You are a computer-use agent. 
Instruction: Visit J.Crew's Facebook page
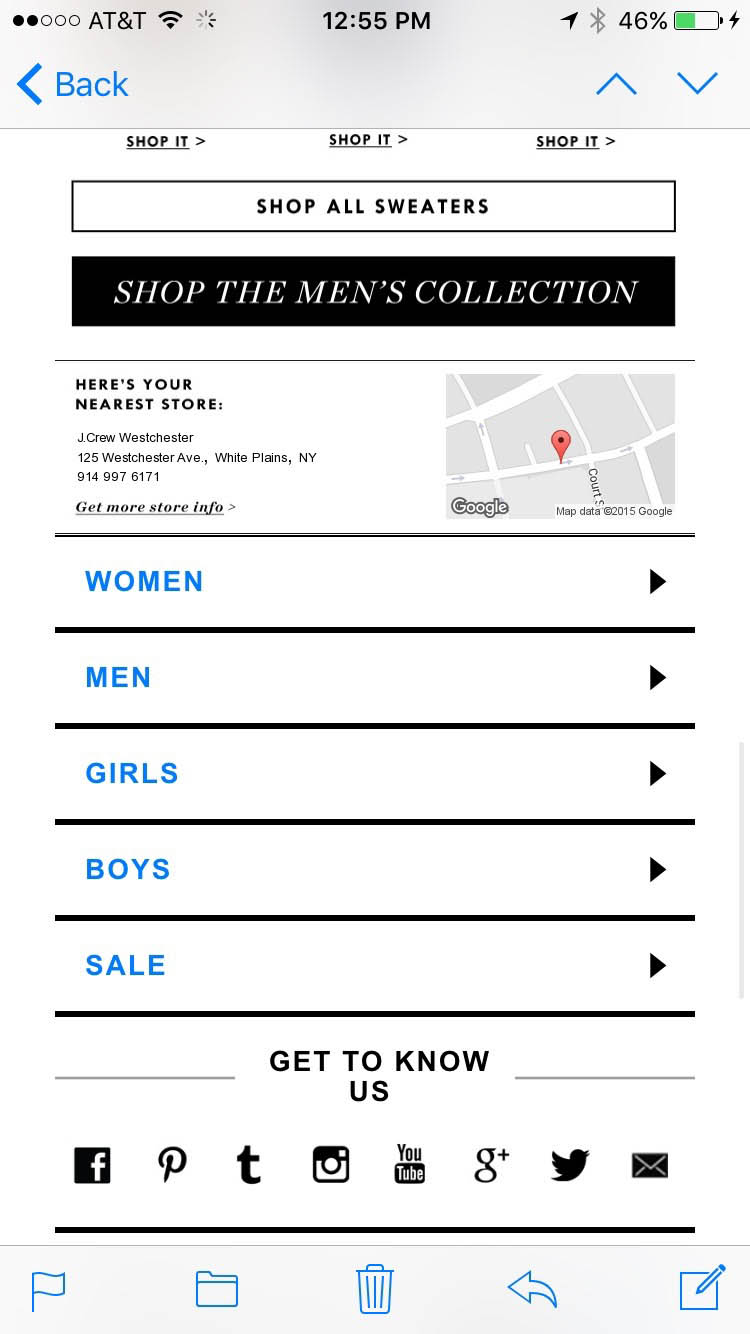click(x=92, y=1165)
